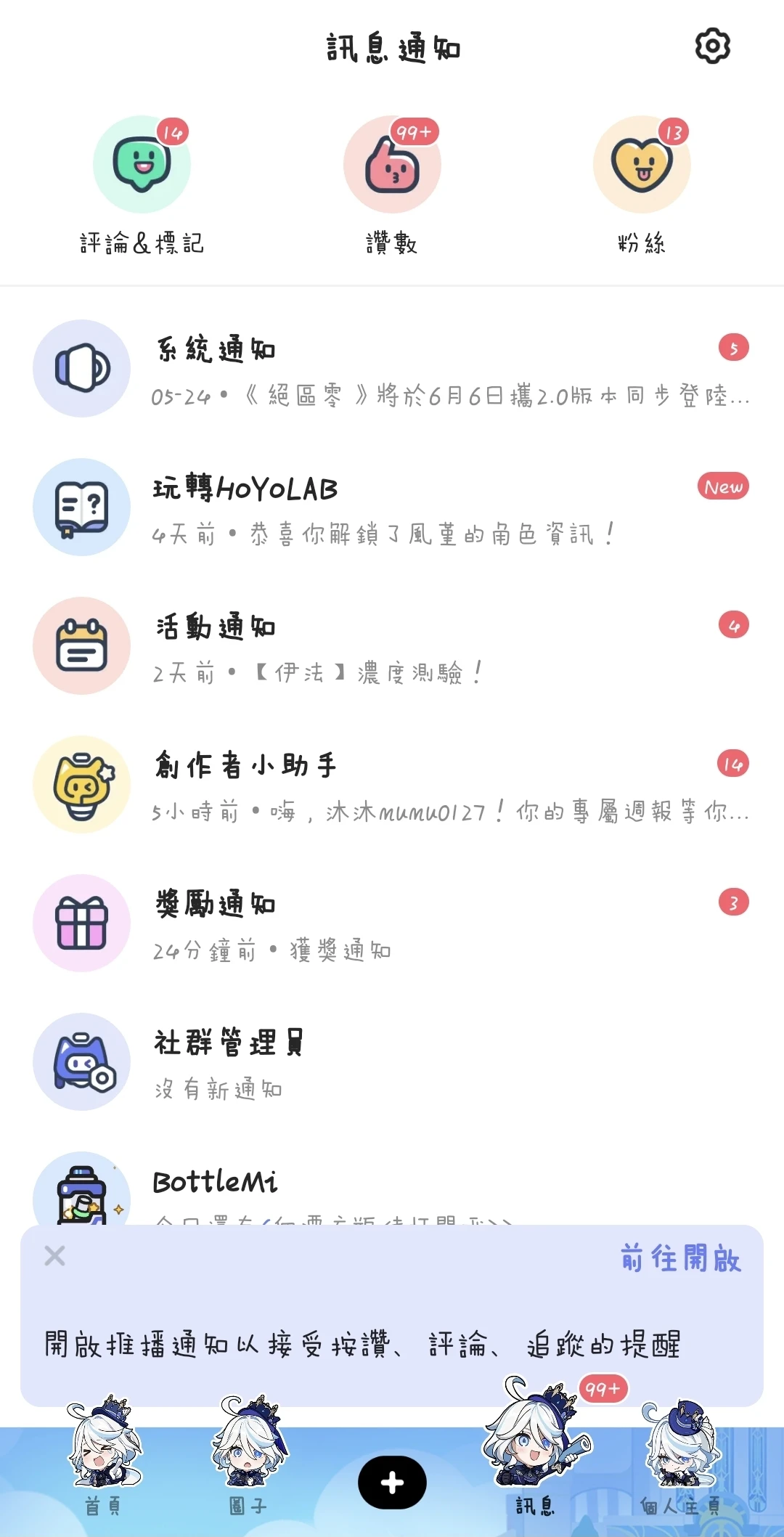Switch to the 圈子 tab
The image size is (784, 1537).
[248, 1467]
